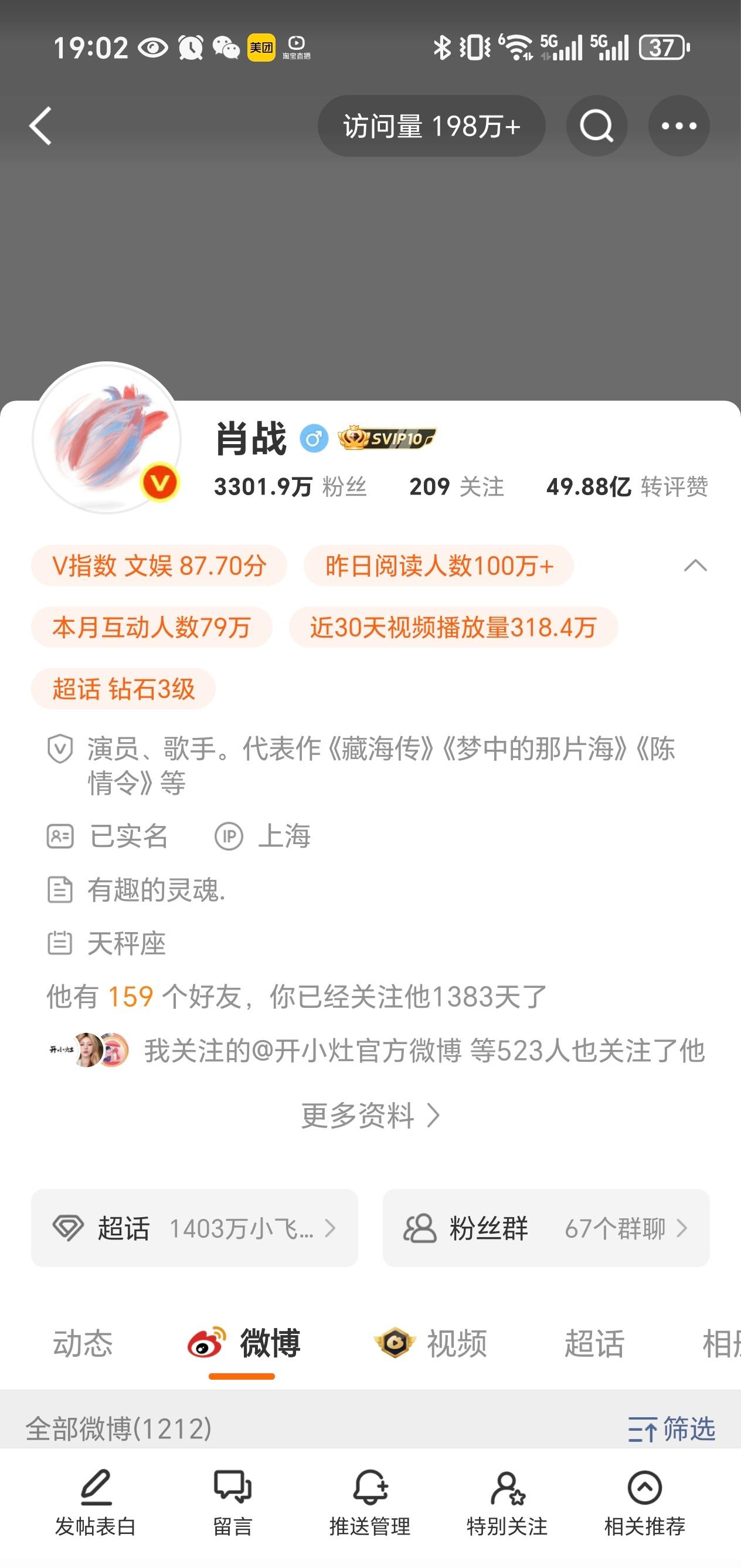Add to 特别关注 special follow
The image size is (741, 1568).
coord(507,1501)
